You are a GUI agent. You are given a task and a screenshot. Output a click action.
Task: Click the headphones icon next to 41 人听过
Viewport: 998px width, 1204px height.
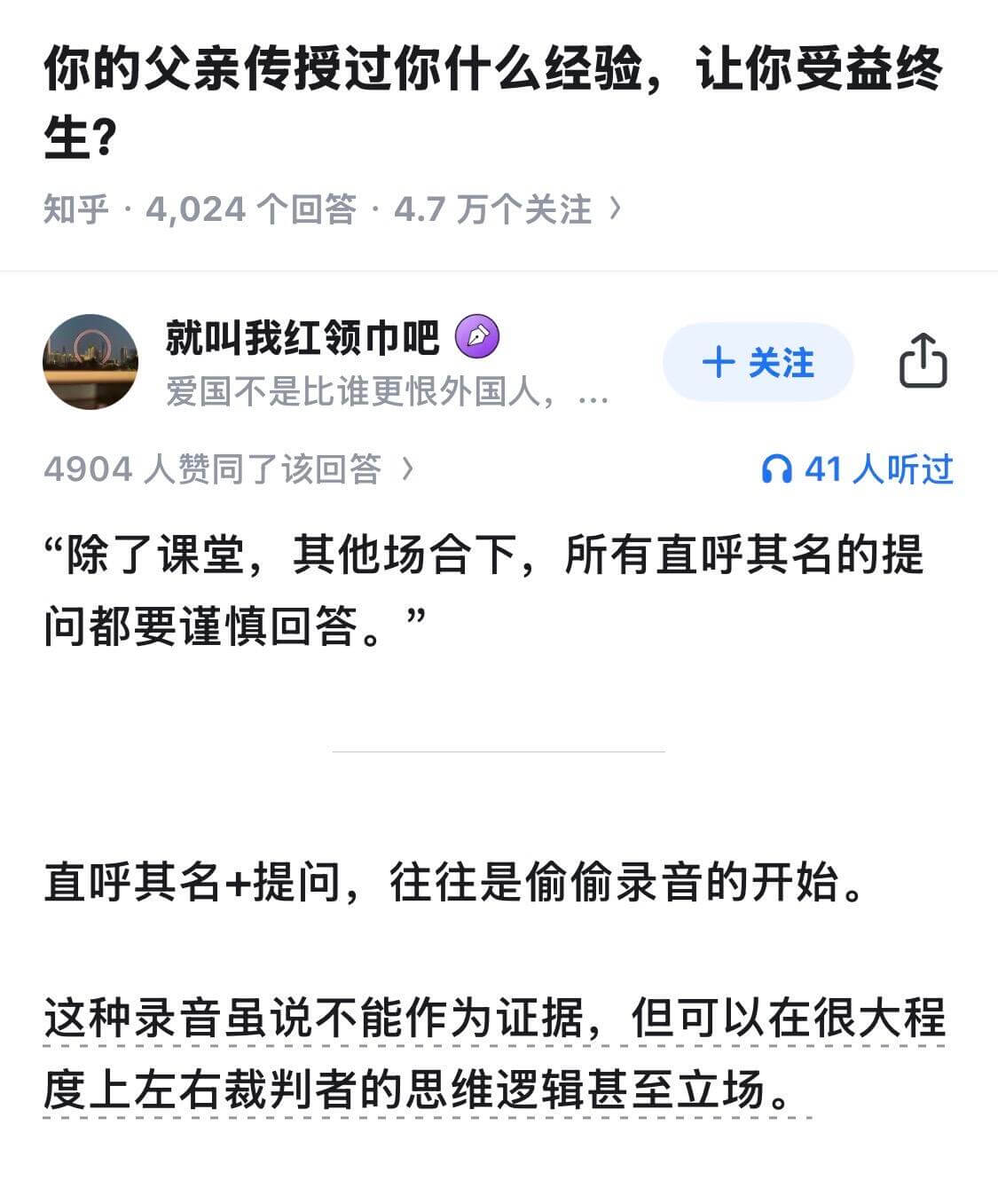click(779, 470)
